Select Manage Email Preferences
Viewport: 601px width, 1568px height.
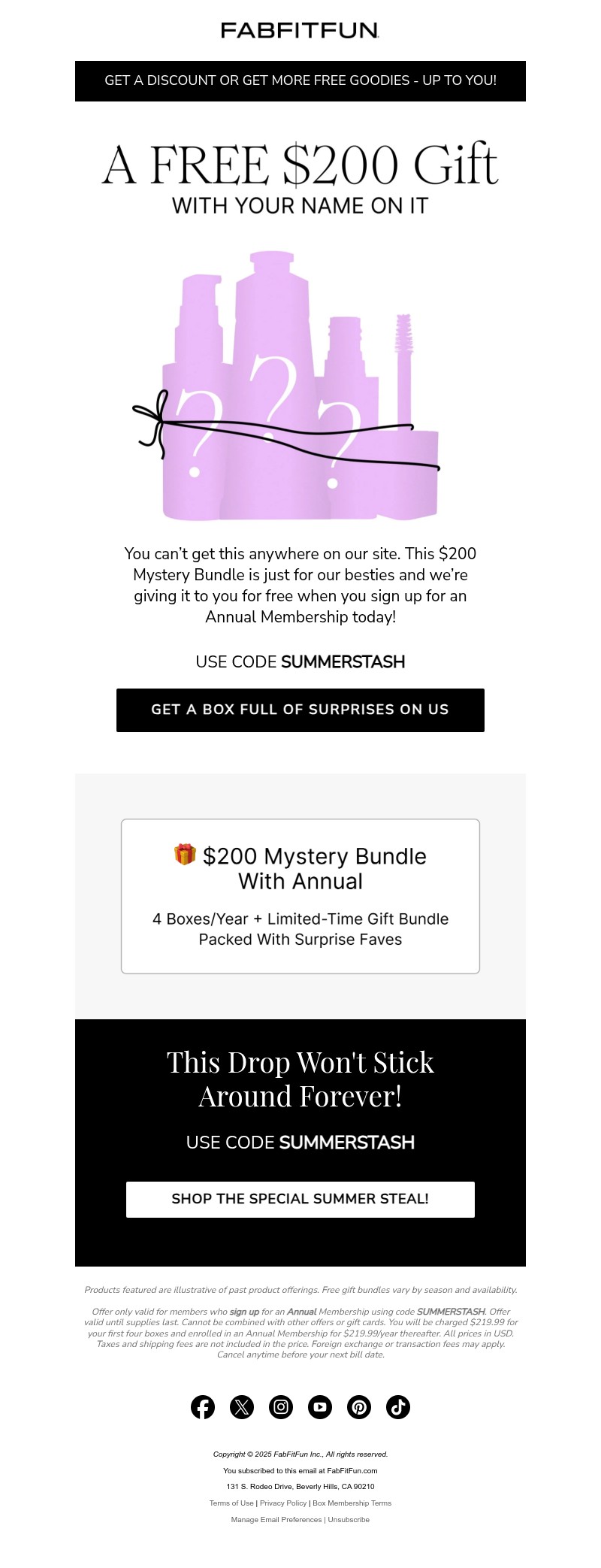tap(276, 1520)
